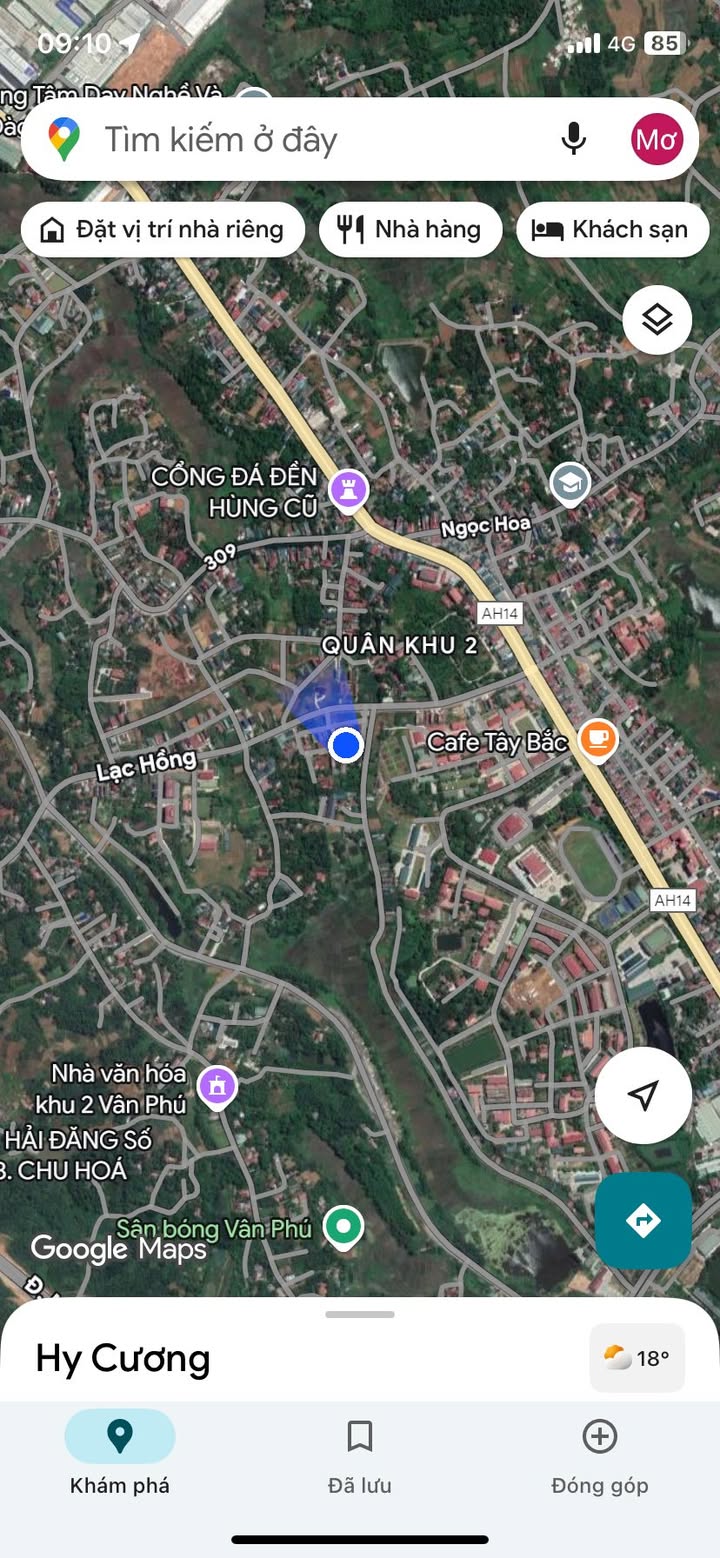The image size is (720, 1558).
Task: Check the 18° weather chip
Action: pos(637,1358)
